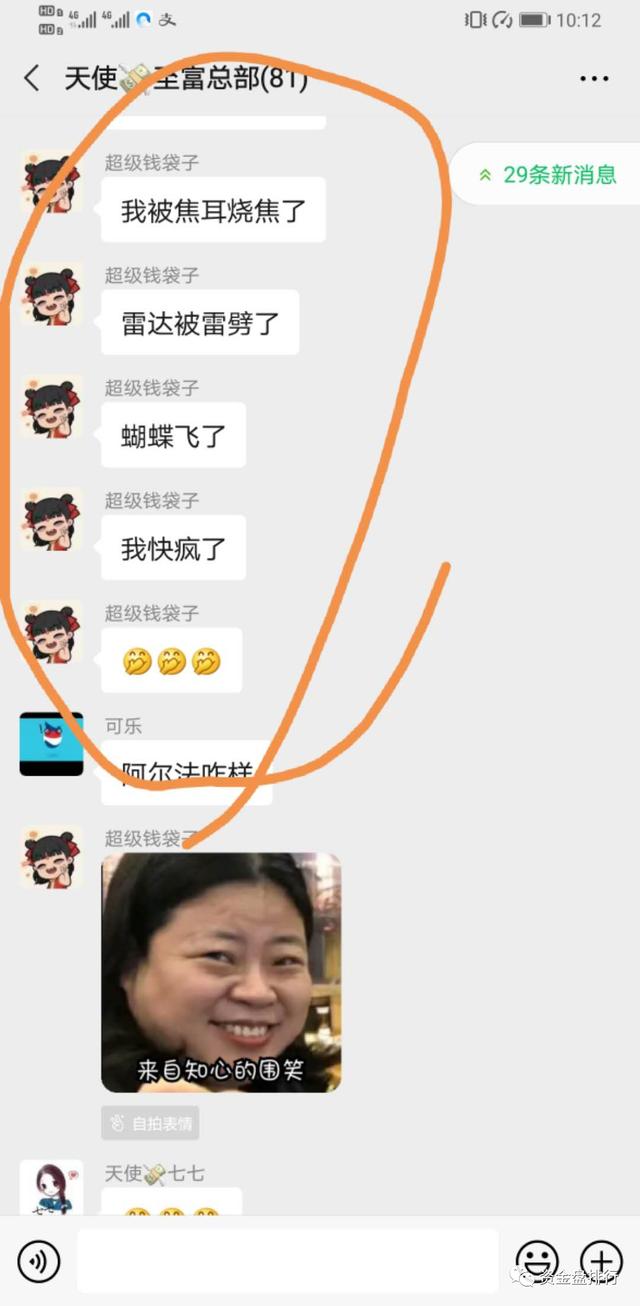Go back from the group chat

pyautogui.click(x=32, y=78)
